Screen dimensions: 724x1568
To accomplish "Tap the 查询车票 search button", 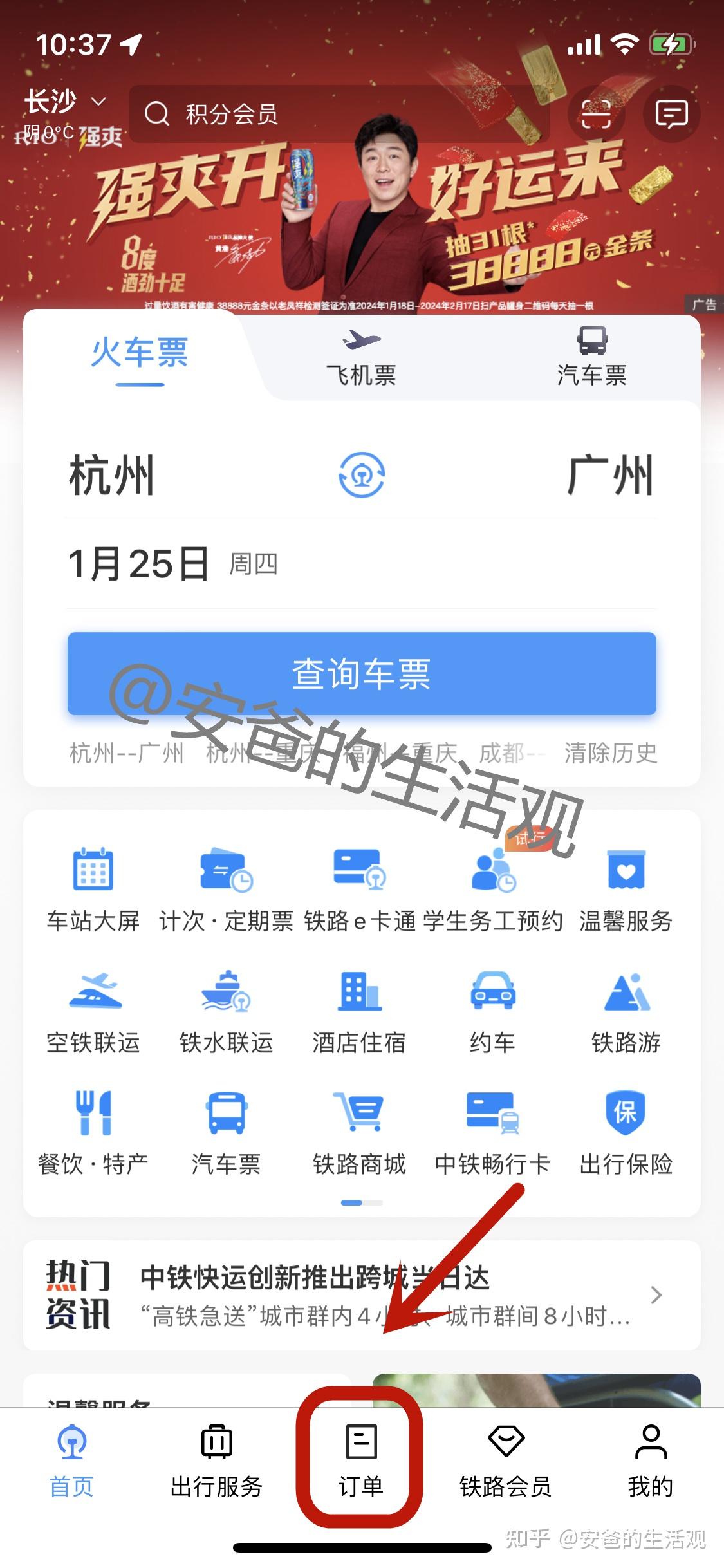I will coord(362,673).
